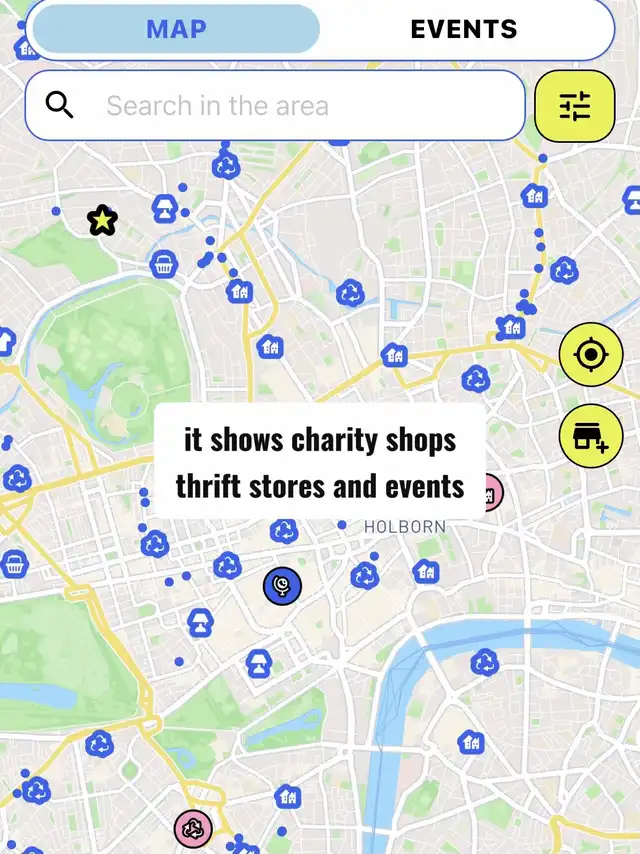The height and width of the screenshot is (854, 640).
Task: Open the yellow filter settings button
Action: [x=574, y=105]
